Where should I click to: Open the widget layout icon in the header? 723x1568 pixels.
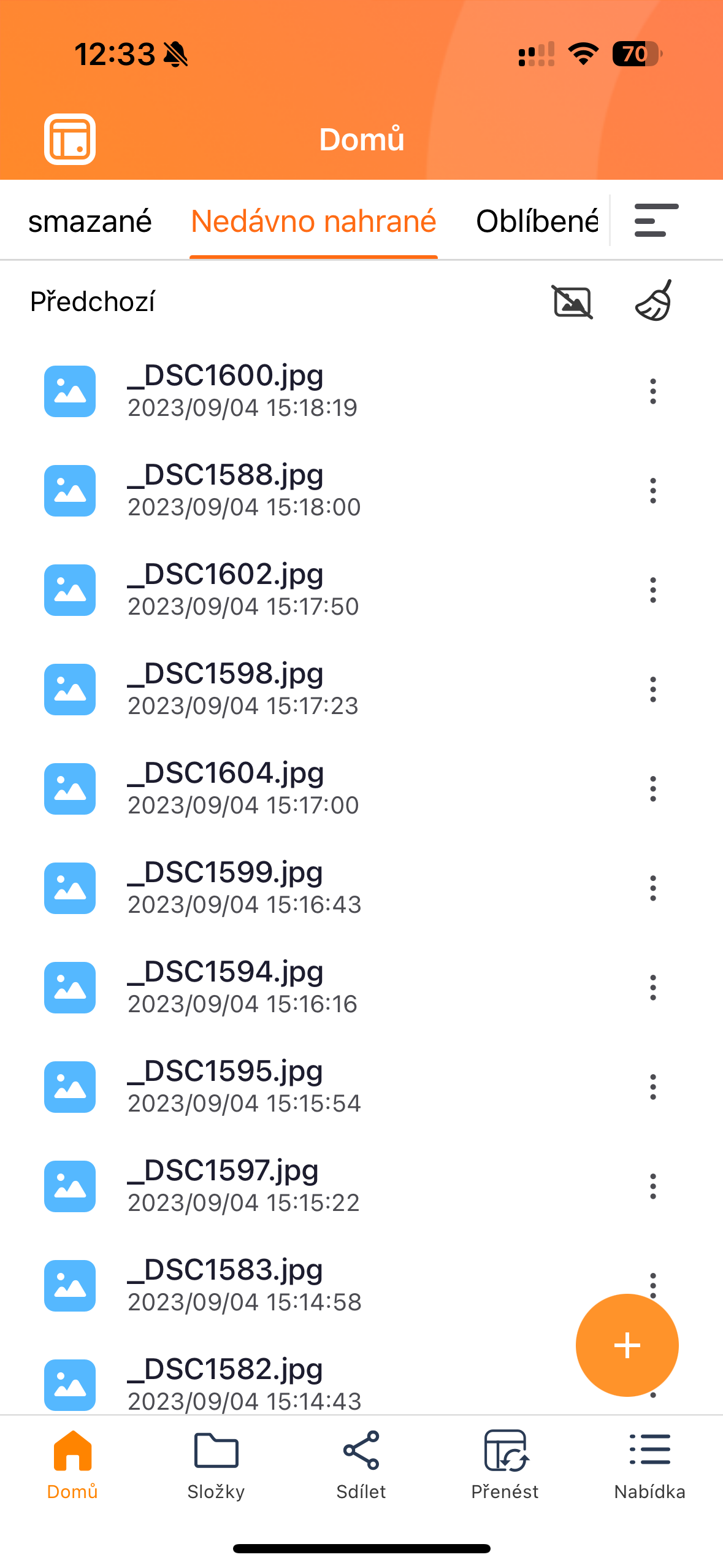coord(69,139)
